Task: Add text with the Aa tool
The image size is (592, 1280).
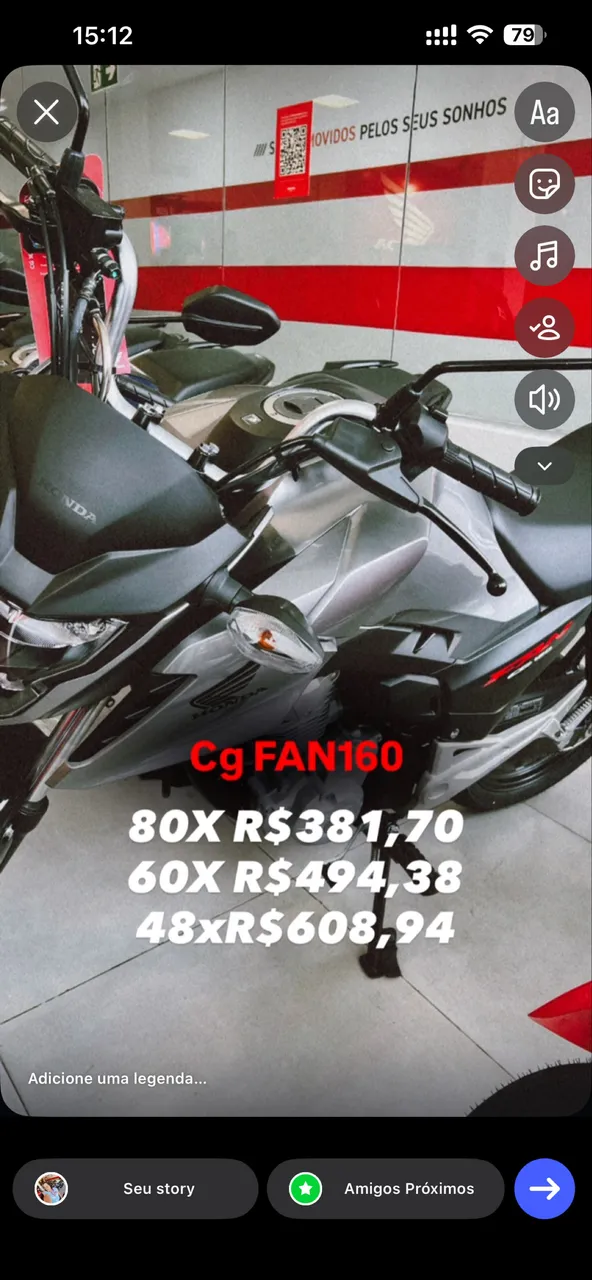Action: 544,112
